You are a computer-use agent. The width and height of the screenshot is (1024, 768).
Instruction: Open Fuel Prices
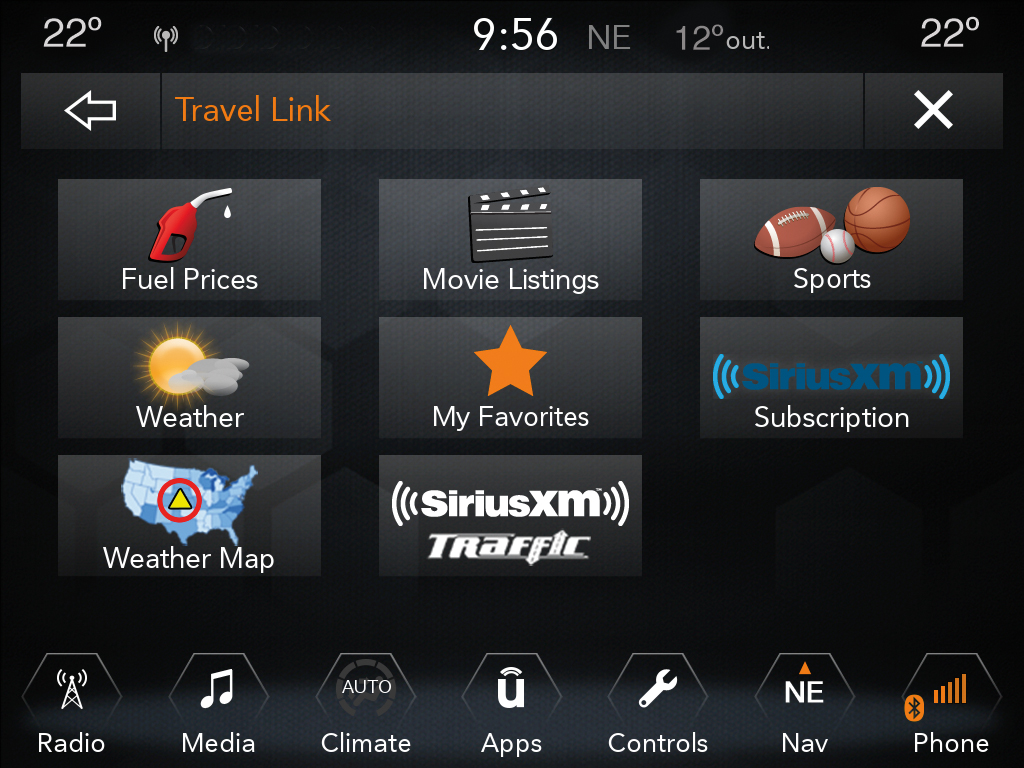pyautogui.click(x=189, y=240)
